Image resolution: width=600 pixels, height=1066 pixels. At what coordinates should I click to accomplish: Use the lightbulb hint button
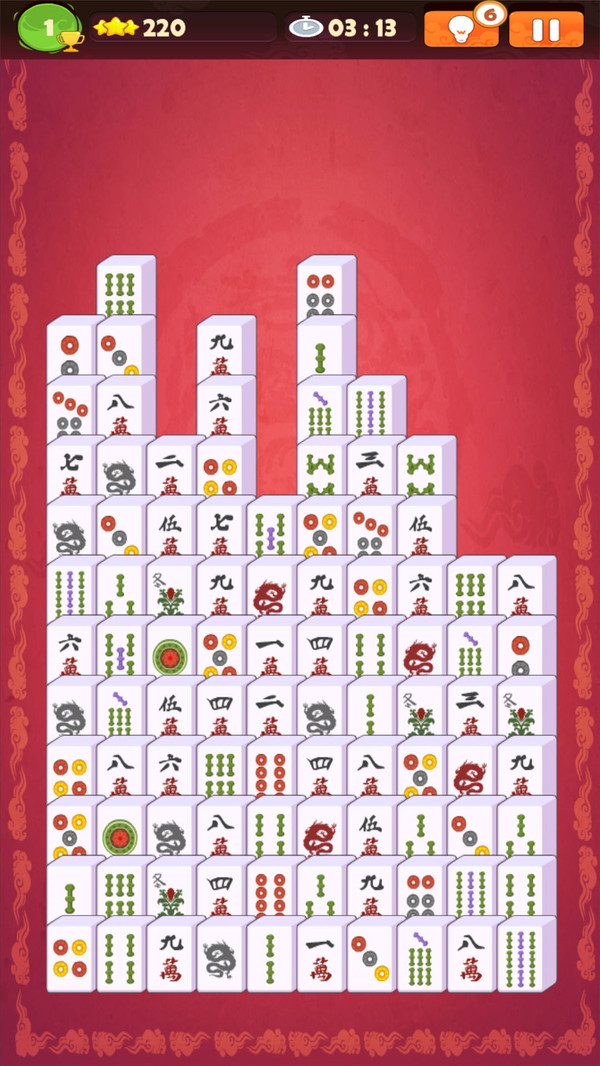461,29
